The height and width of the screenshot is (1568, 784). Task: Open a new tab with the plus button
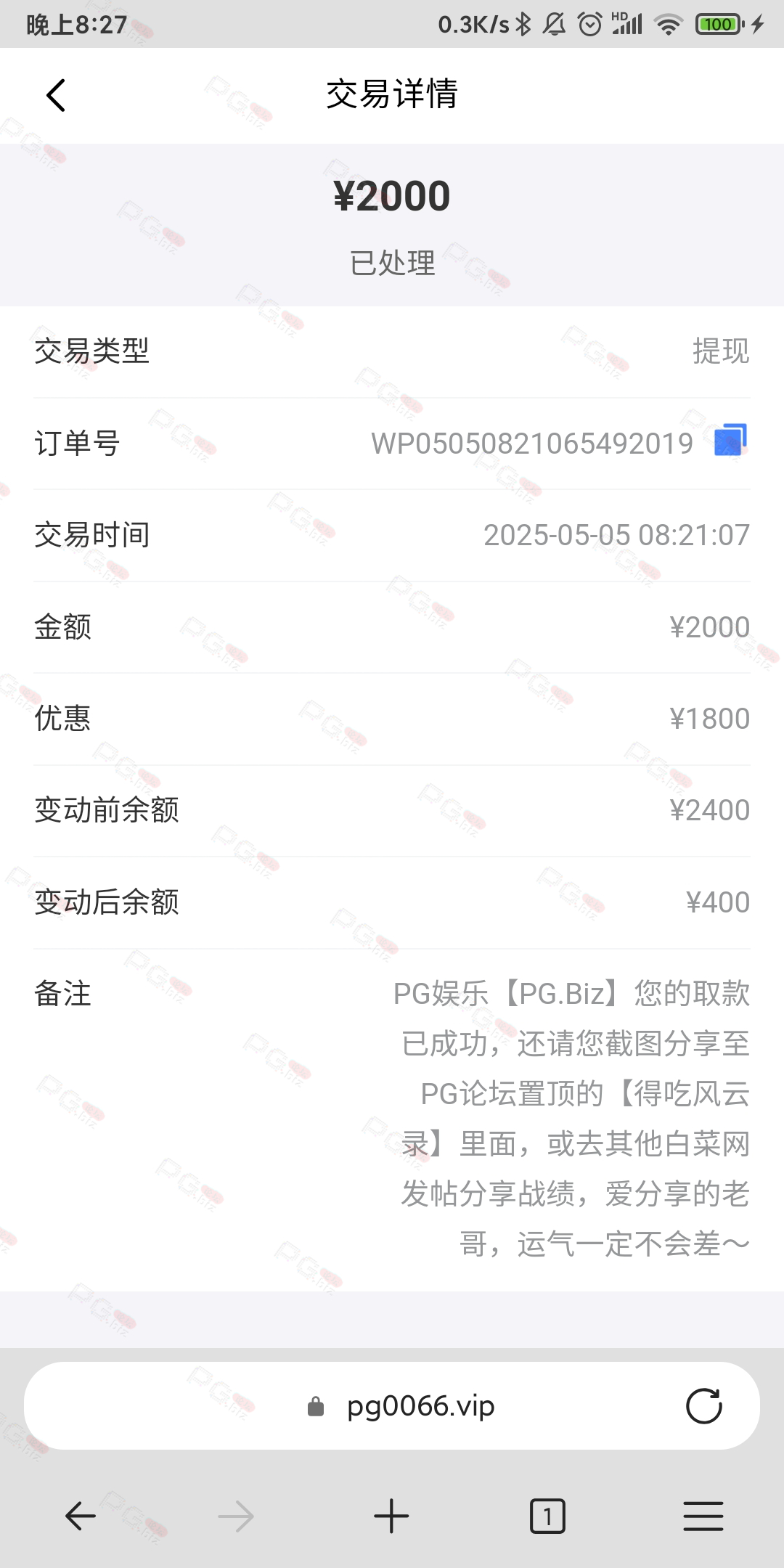click(x=391, y=1516)
